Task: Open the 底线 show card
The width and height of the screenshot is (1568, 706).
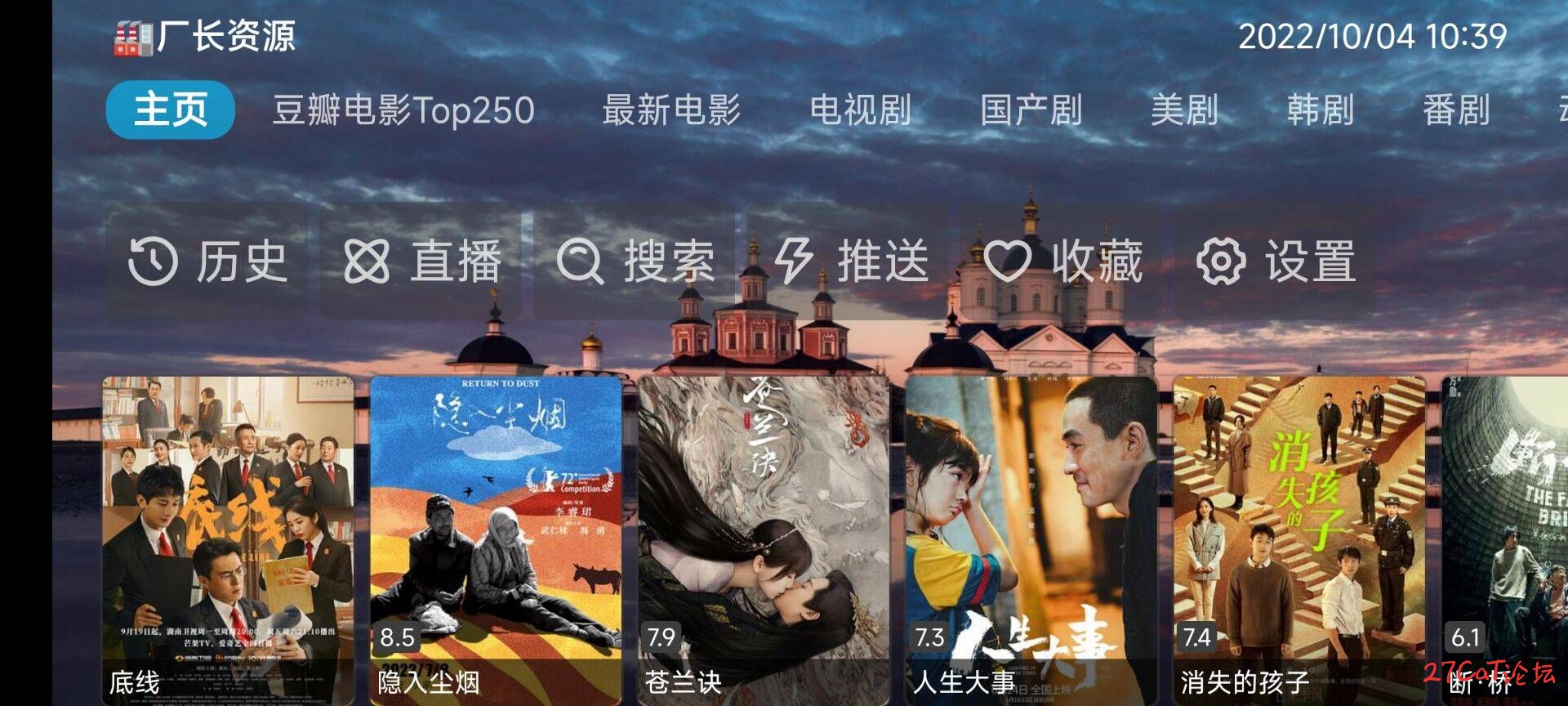Action: click(228, 539)
